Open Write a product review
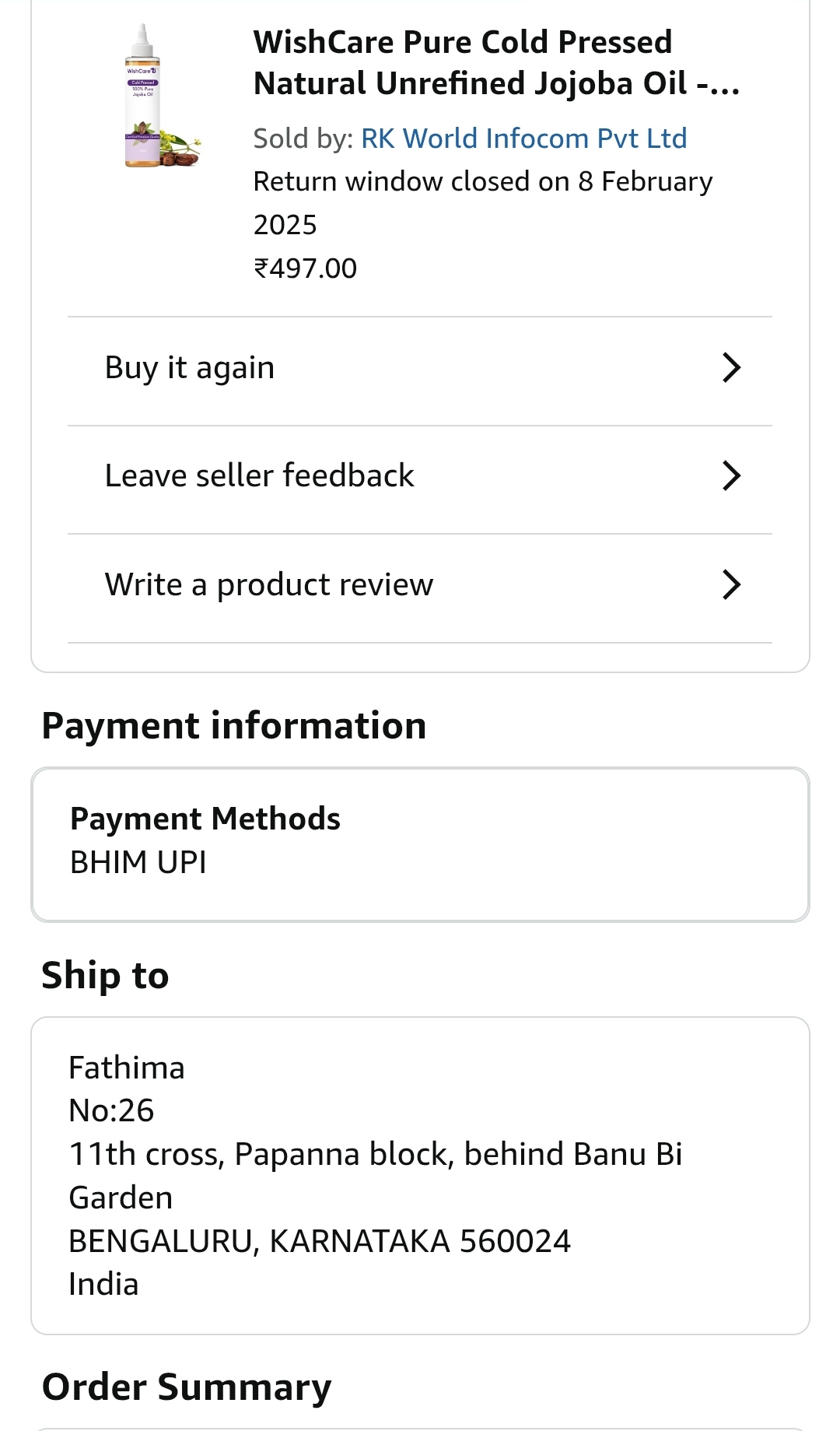The width and height of the screenshot is (840, 1431). pyautogui.click(x=420, y=585)
